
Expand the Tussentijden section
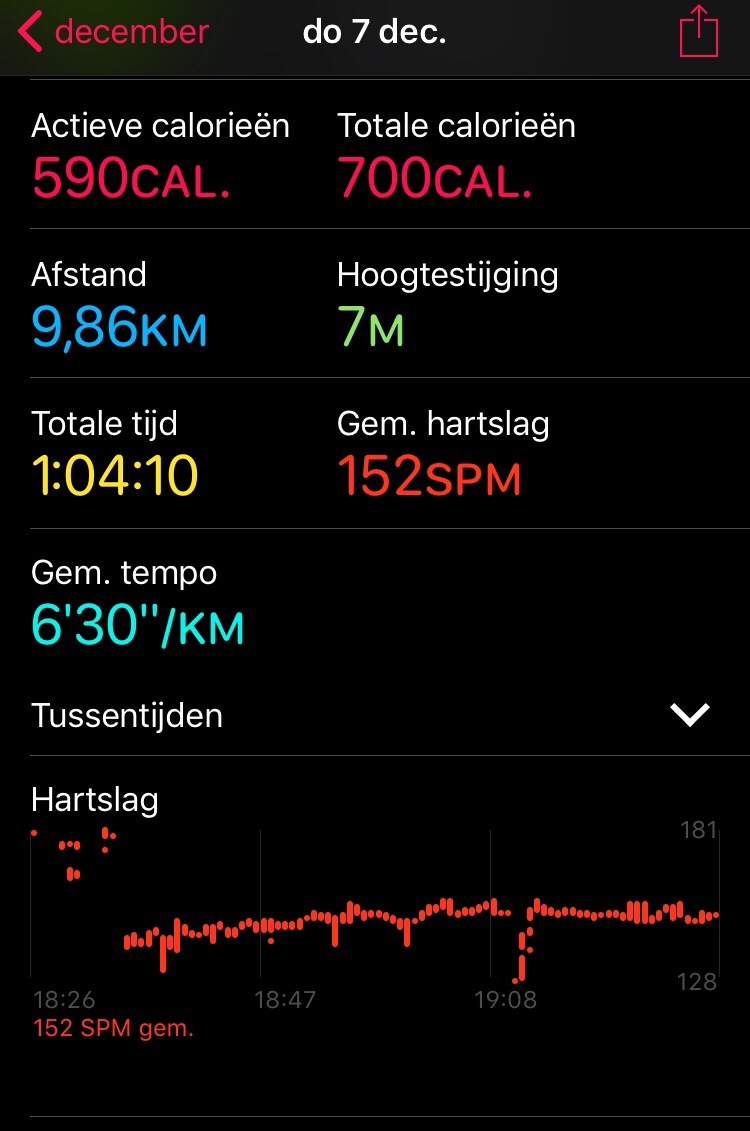tap(689, 714)
